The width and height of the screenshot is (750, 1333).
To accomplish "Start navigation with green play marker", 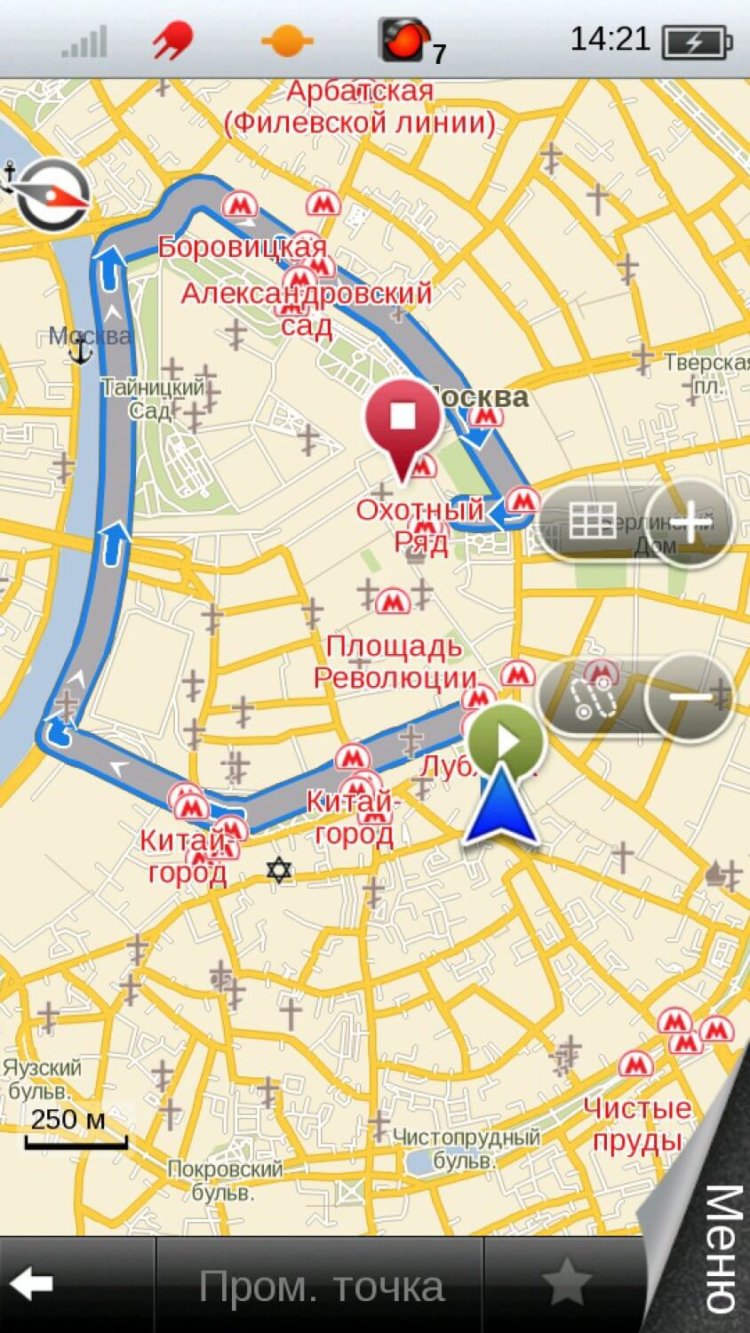I will (508, 741).
